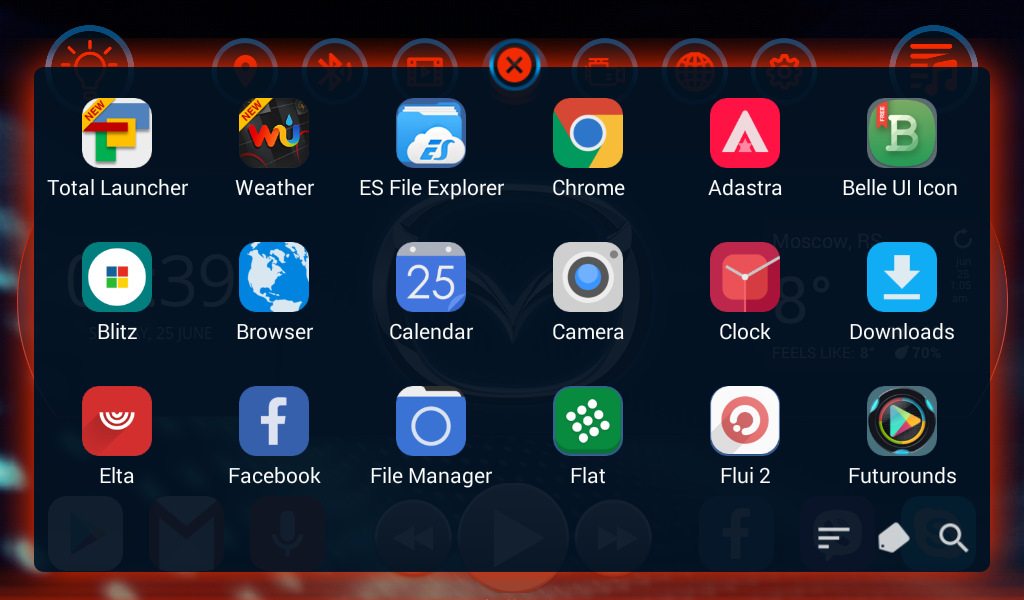Open the Clock app
The height and width of the screenshot is (600, 1024).
[745, 278]
